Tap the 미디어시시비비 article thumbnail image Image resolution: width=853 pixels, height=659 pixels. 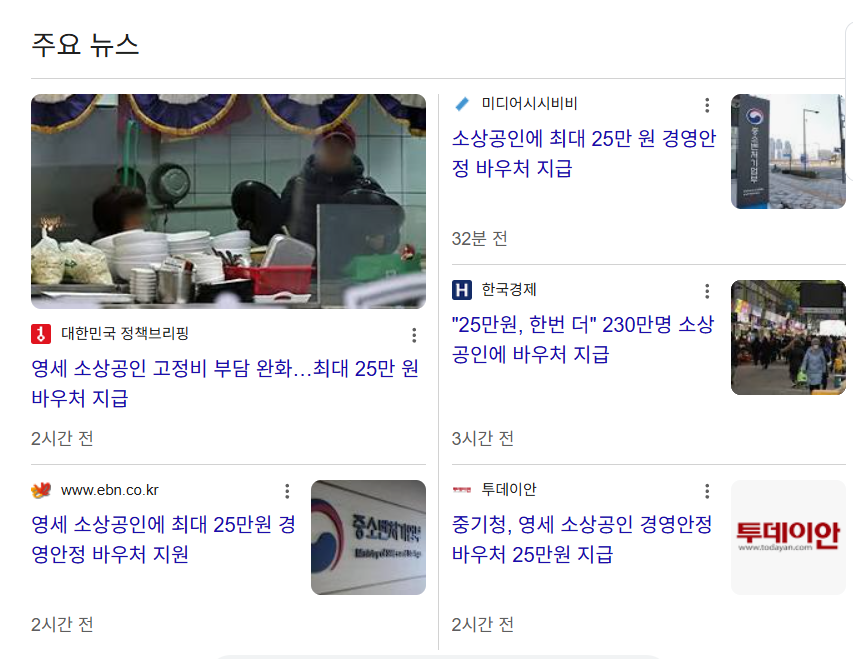click(788, 151)
